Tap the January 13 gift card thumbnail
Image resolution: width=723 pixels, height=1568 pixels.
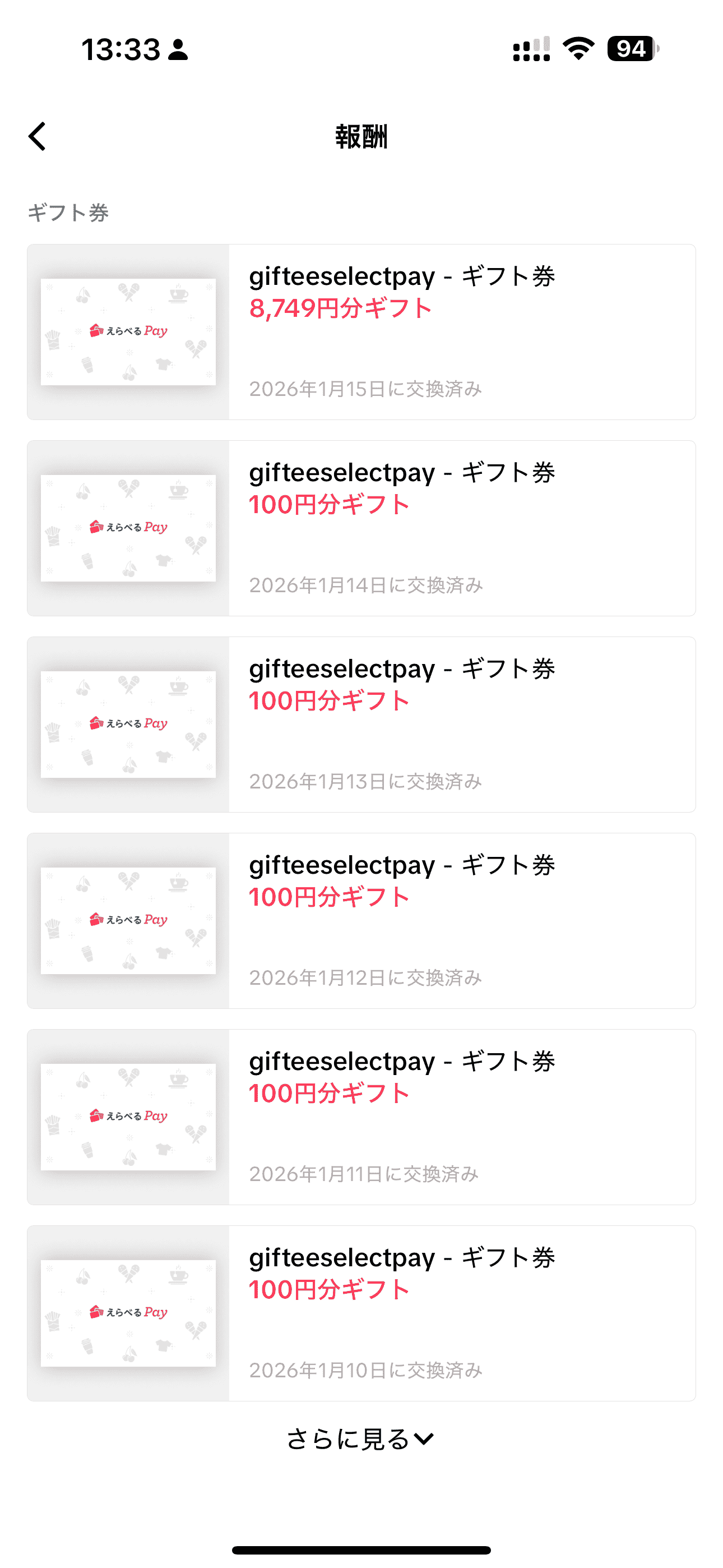pos(128,724)
